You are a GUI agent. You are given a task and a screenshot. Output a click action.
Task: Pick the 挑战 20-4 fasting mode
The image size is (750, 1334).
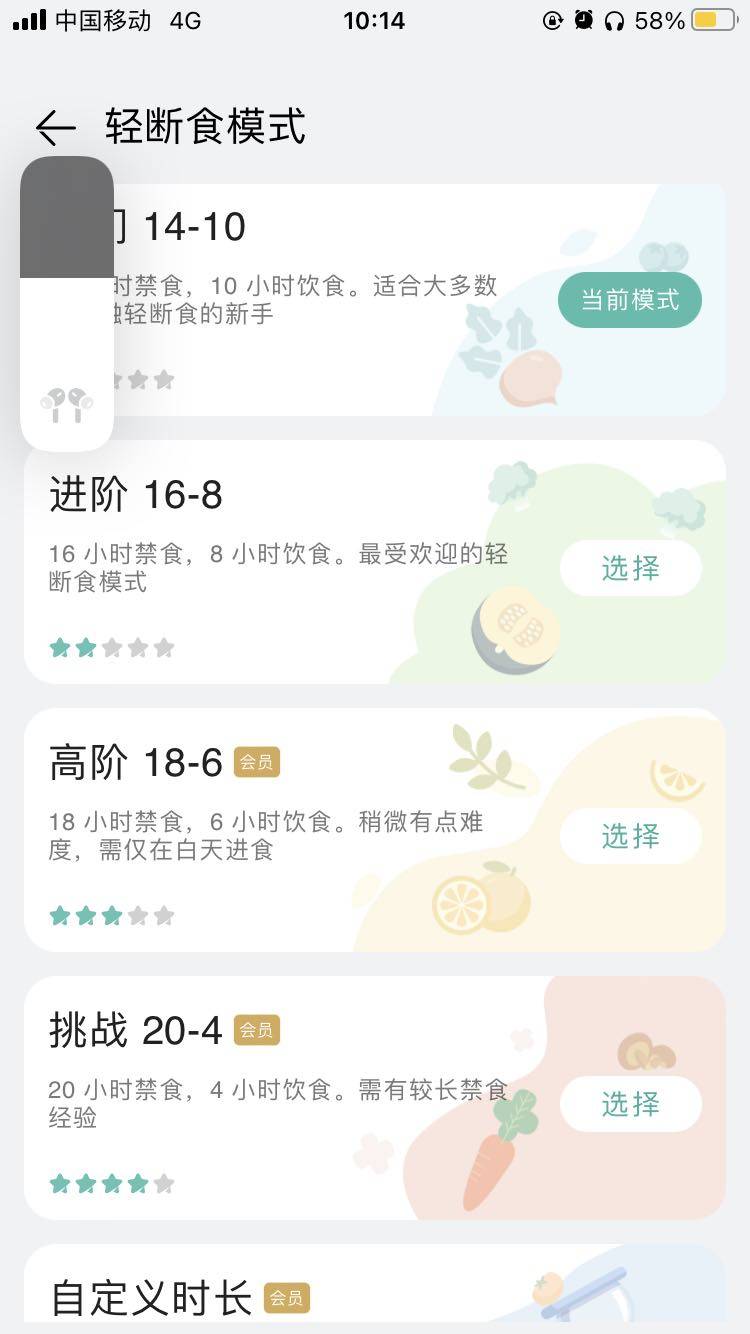click(x=630, y=1104)
